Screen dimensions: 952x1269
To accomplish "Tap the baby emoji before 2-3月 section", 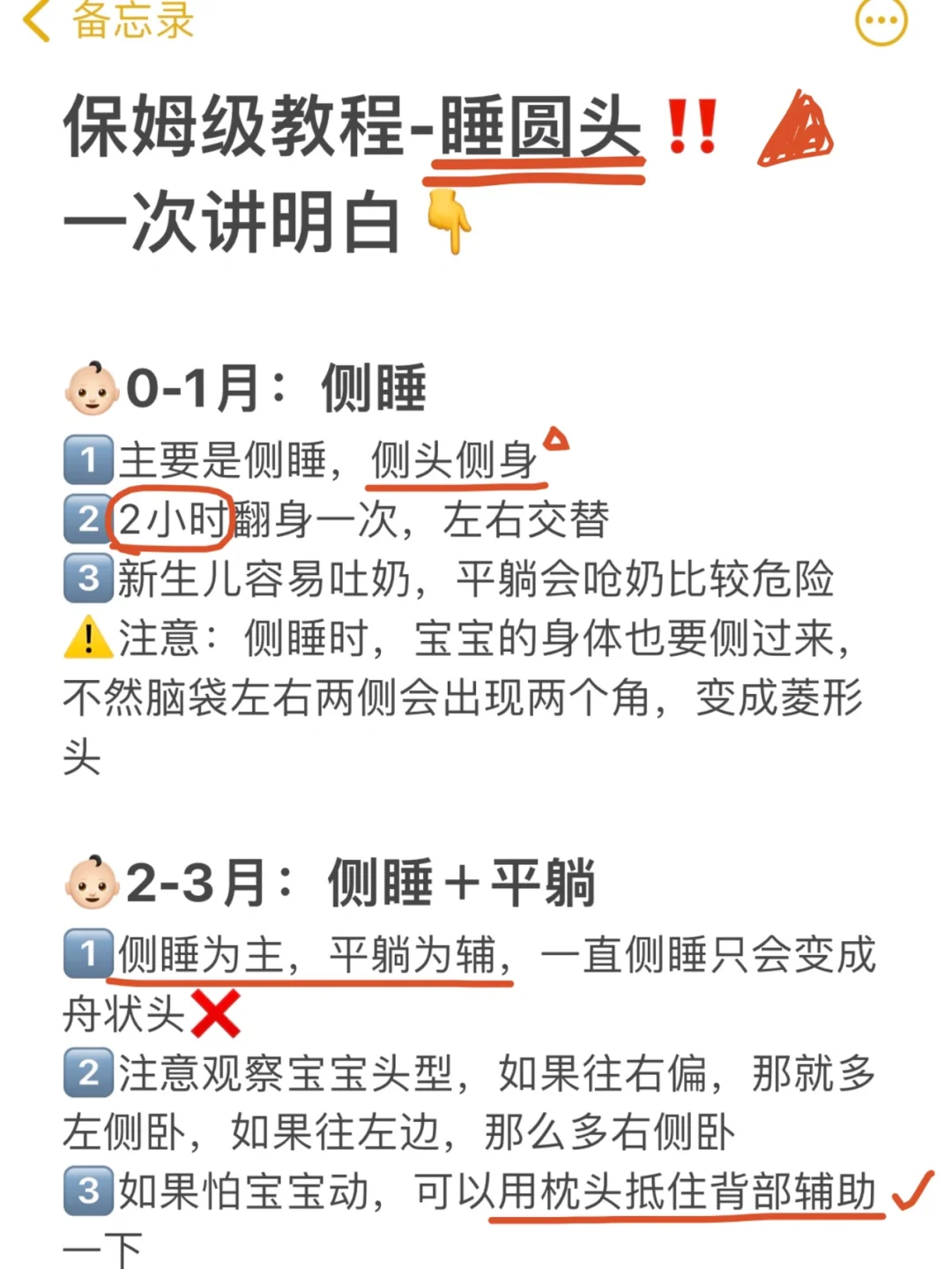I will [91, 883].
